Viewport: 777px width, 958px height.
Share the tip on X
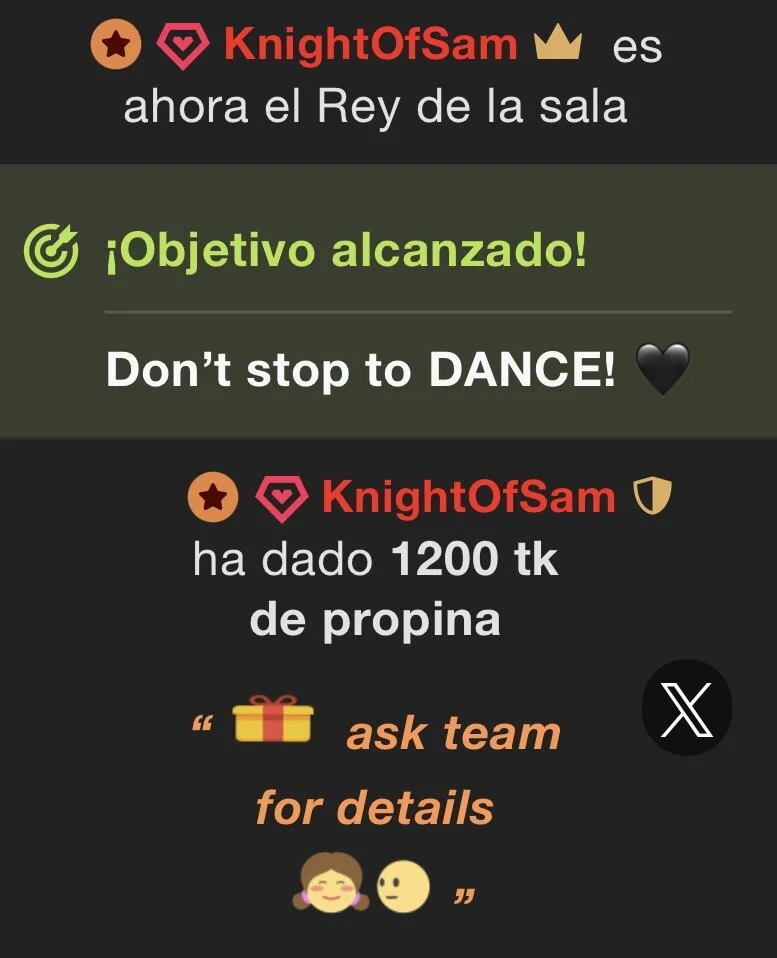[686, 707]
